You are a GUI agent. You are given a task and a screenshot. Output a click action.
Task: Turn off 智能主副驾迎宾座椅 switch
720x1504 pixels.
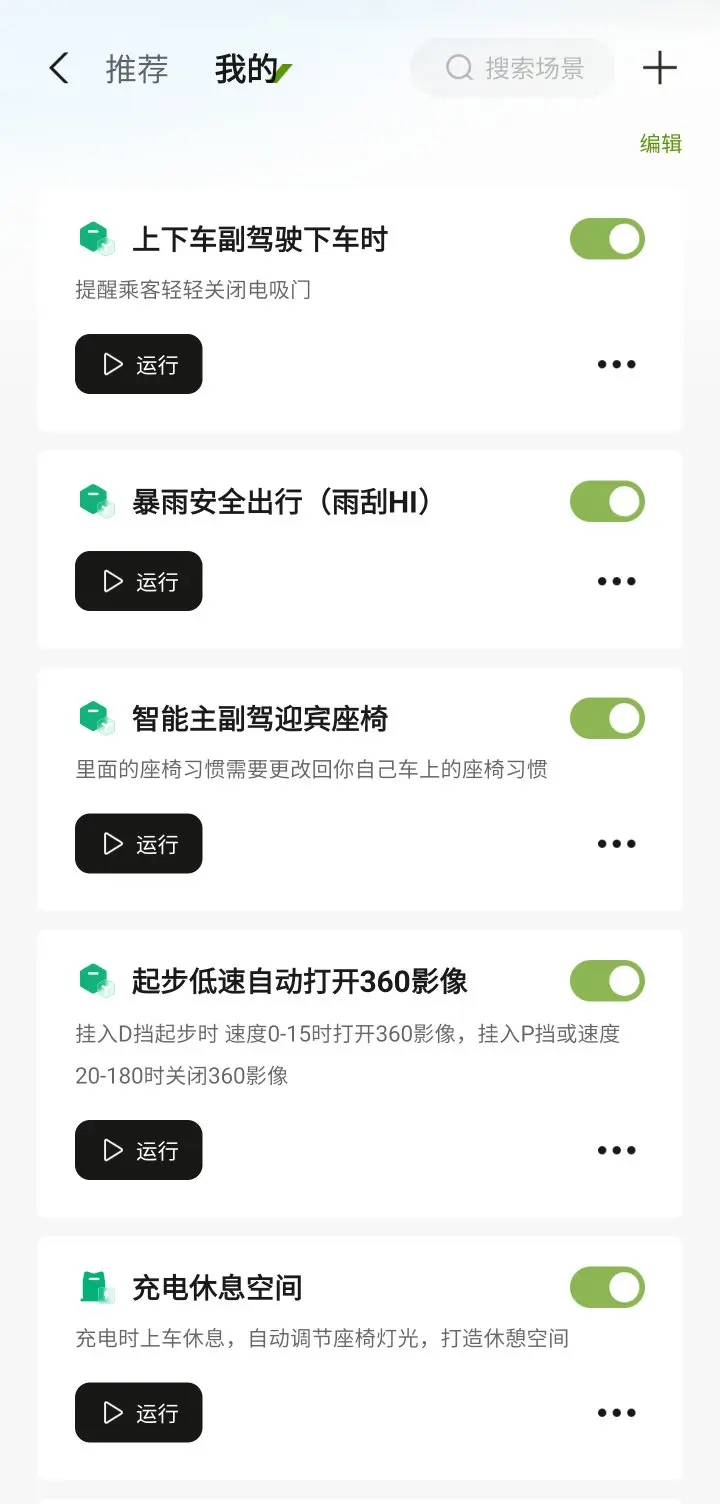[x=607, y=718]
